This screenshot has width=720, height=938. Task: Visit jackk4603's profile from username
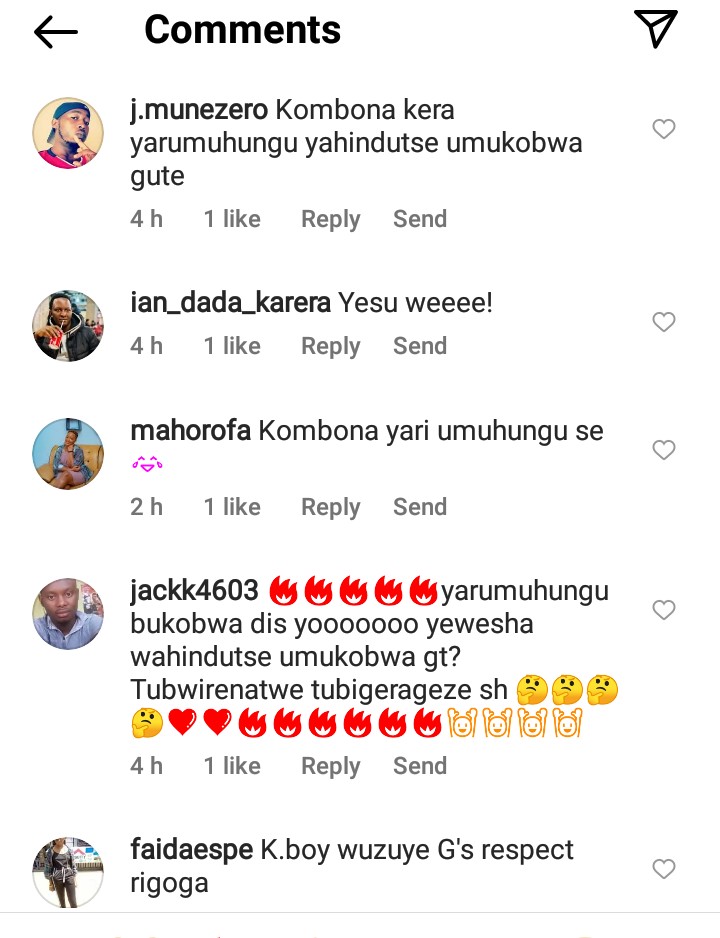[x=195, y=591]
